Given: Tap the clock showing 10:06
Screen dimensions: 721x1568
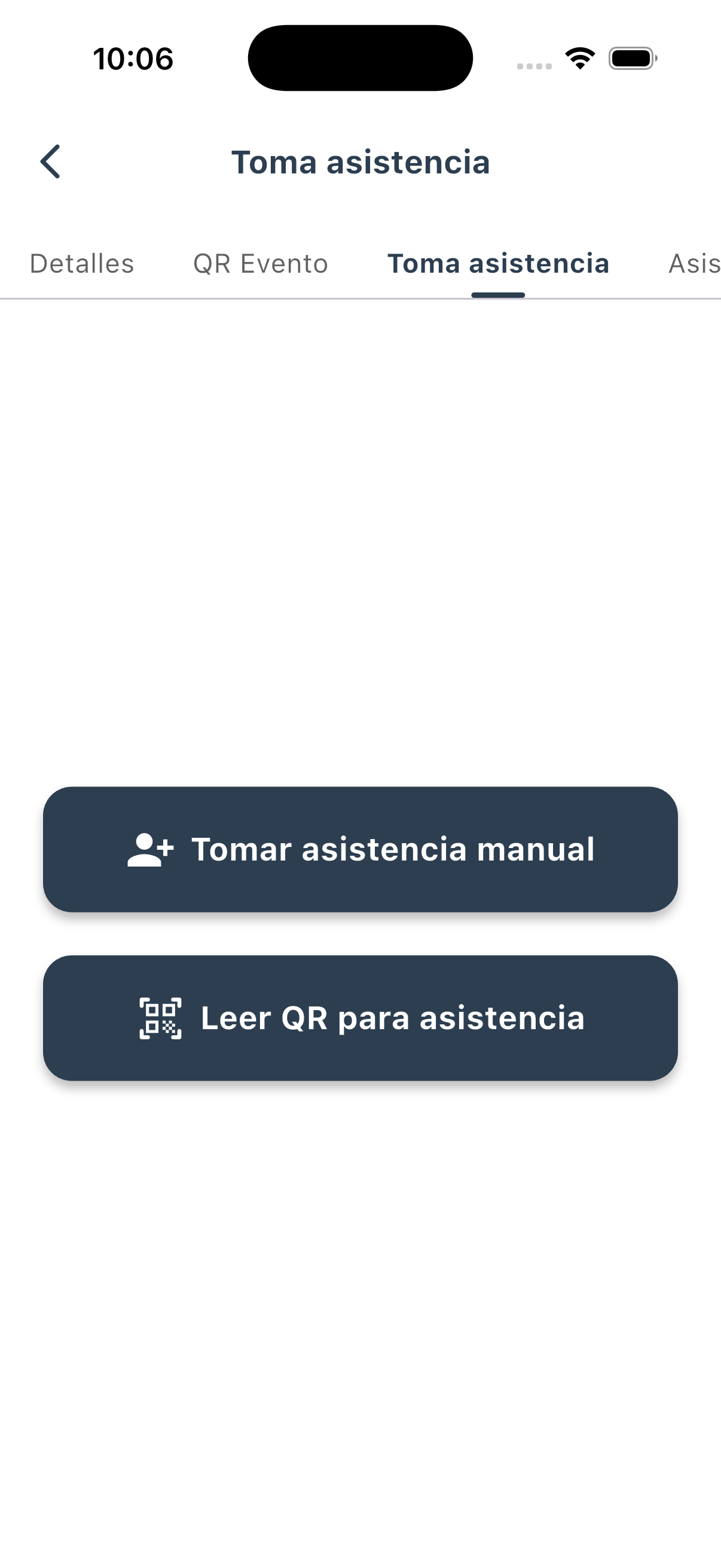Looking at the screenshot, I should [133, 58].
